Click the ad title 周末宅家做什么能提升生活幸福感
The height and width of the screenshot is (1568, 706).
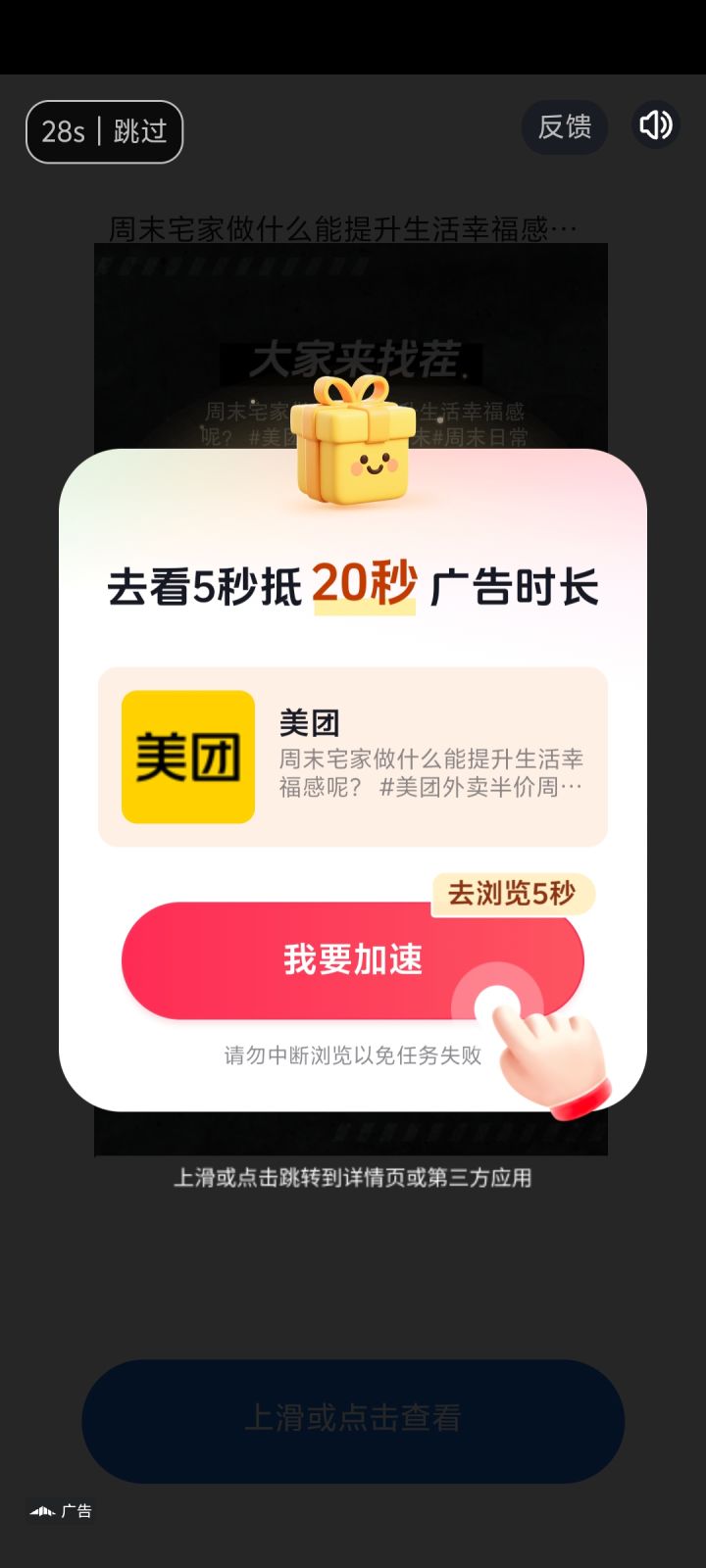(351, 225)
